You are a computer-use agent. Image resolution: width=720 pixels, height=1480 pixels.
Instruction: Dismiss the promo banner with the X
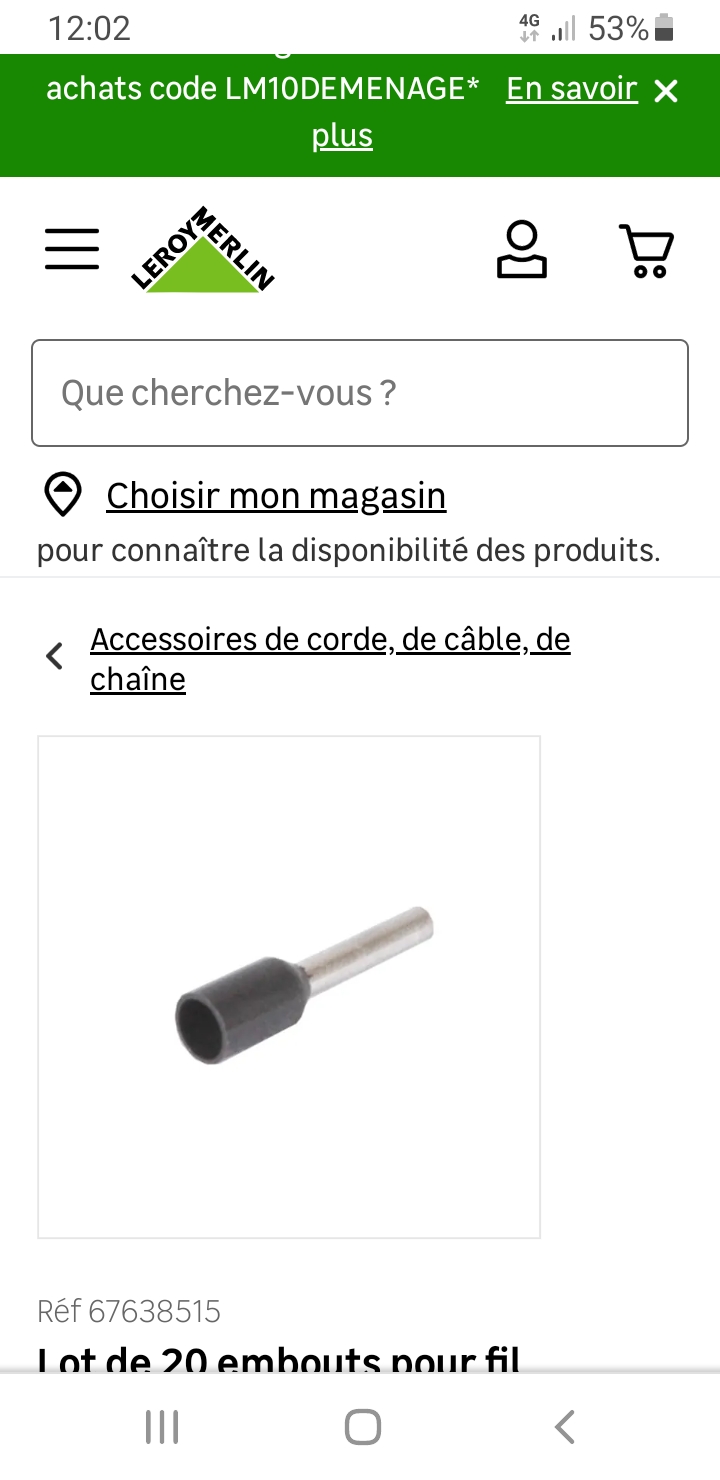(x=665, y=91)
